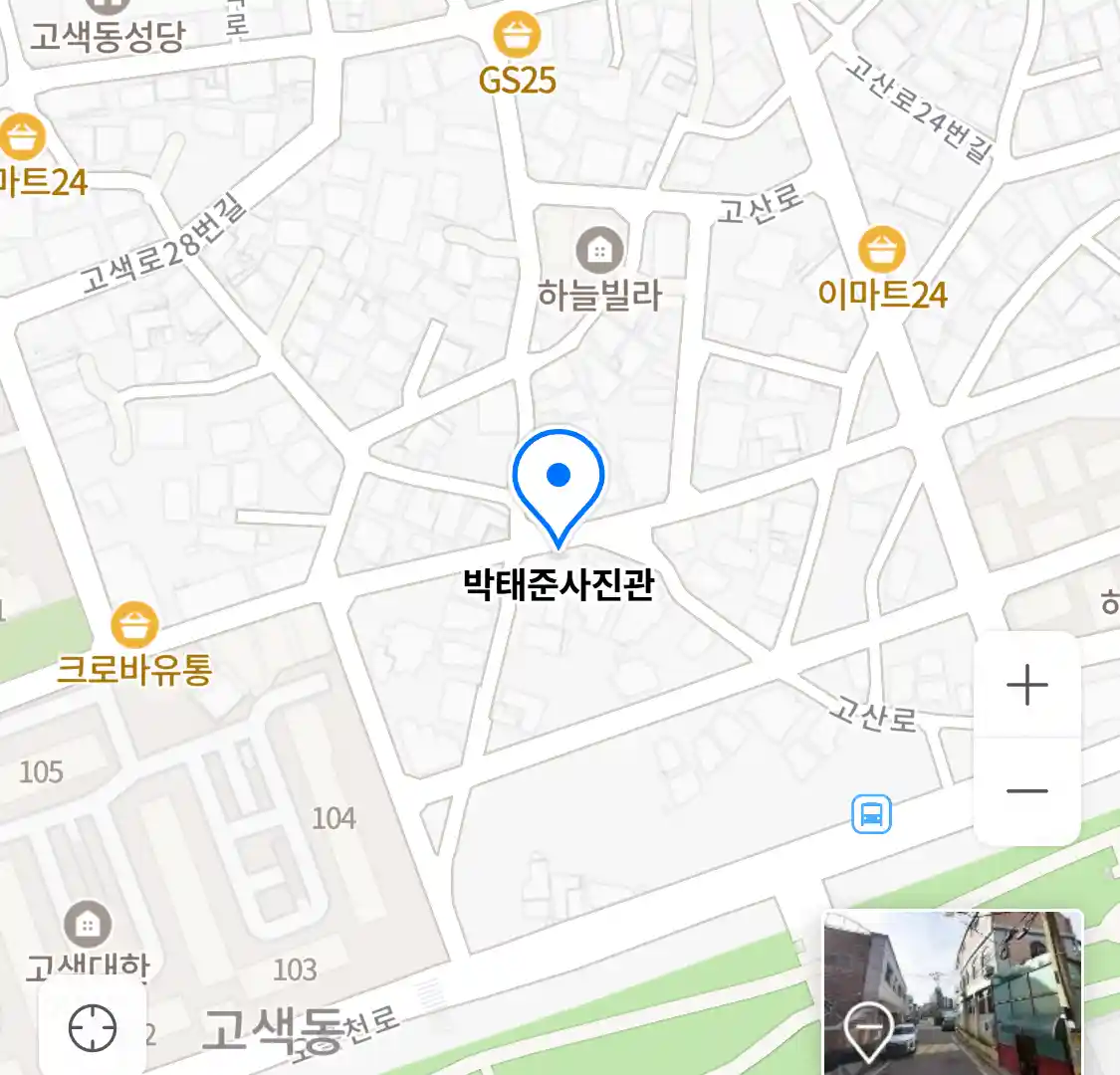Zoom out of the map
1120x1075 pixels.
(x=1026, y=791)
